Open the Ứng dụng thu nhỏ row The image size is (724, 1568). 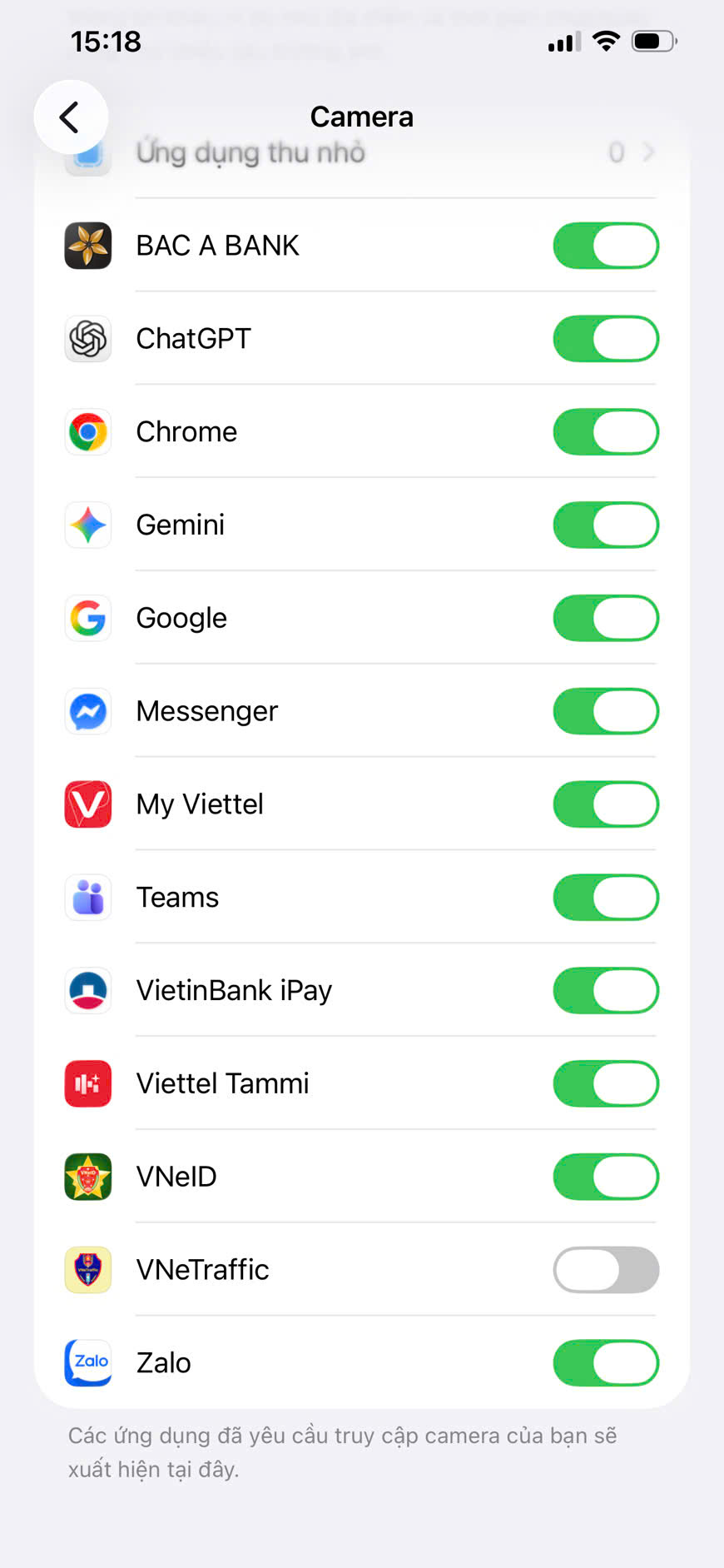pos(361,153)
